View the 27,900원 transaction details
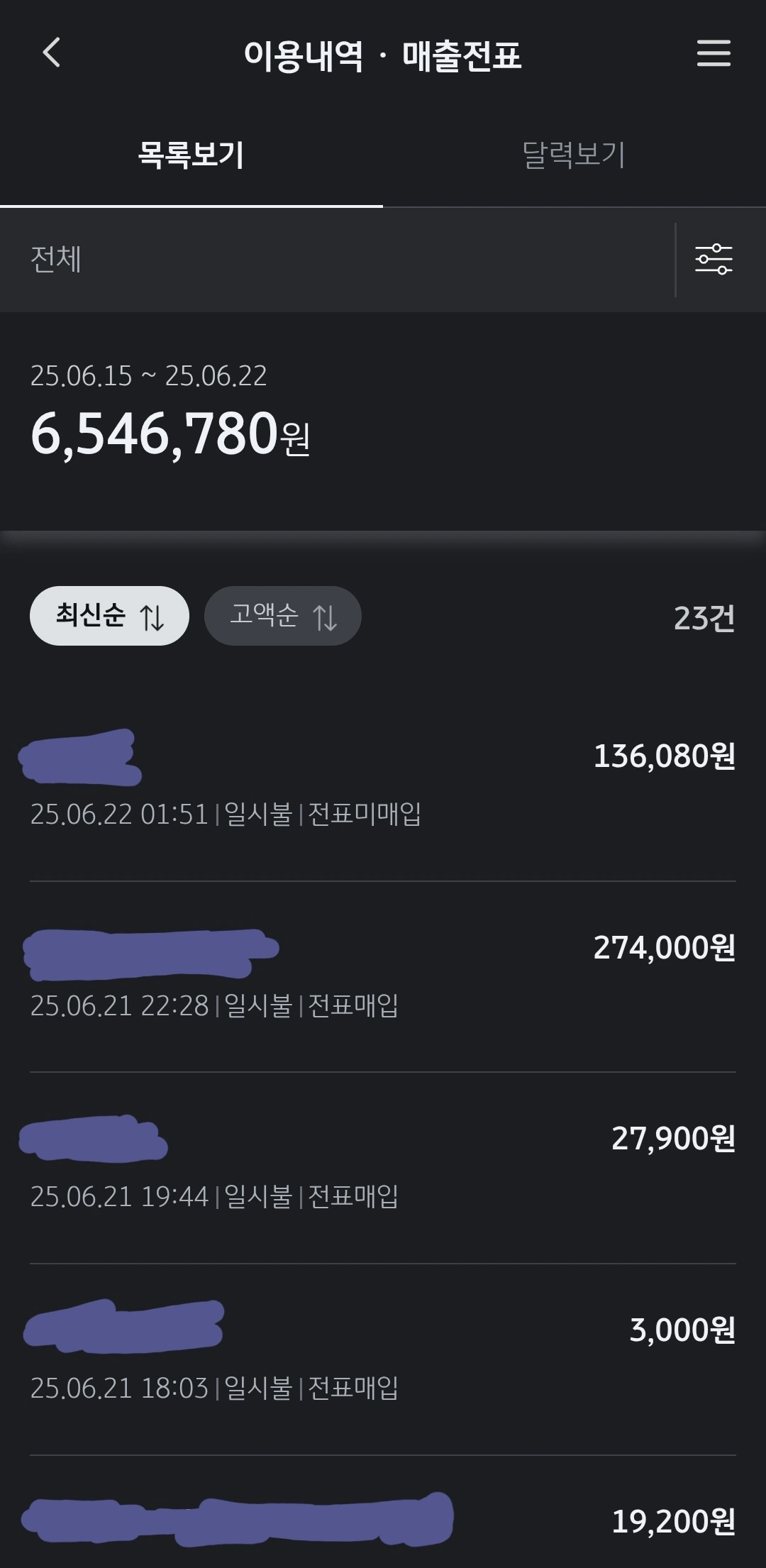Viewport: 766px width, 1568px height. (383, 1167)
